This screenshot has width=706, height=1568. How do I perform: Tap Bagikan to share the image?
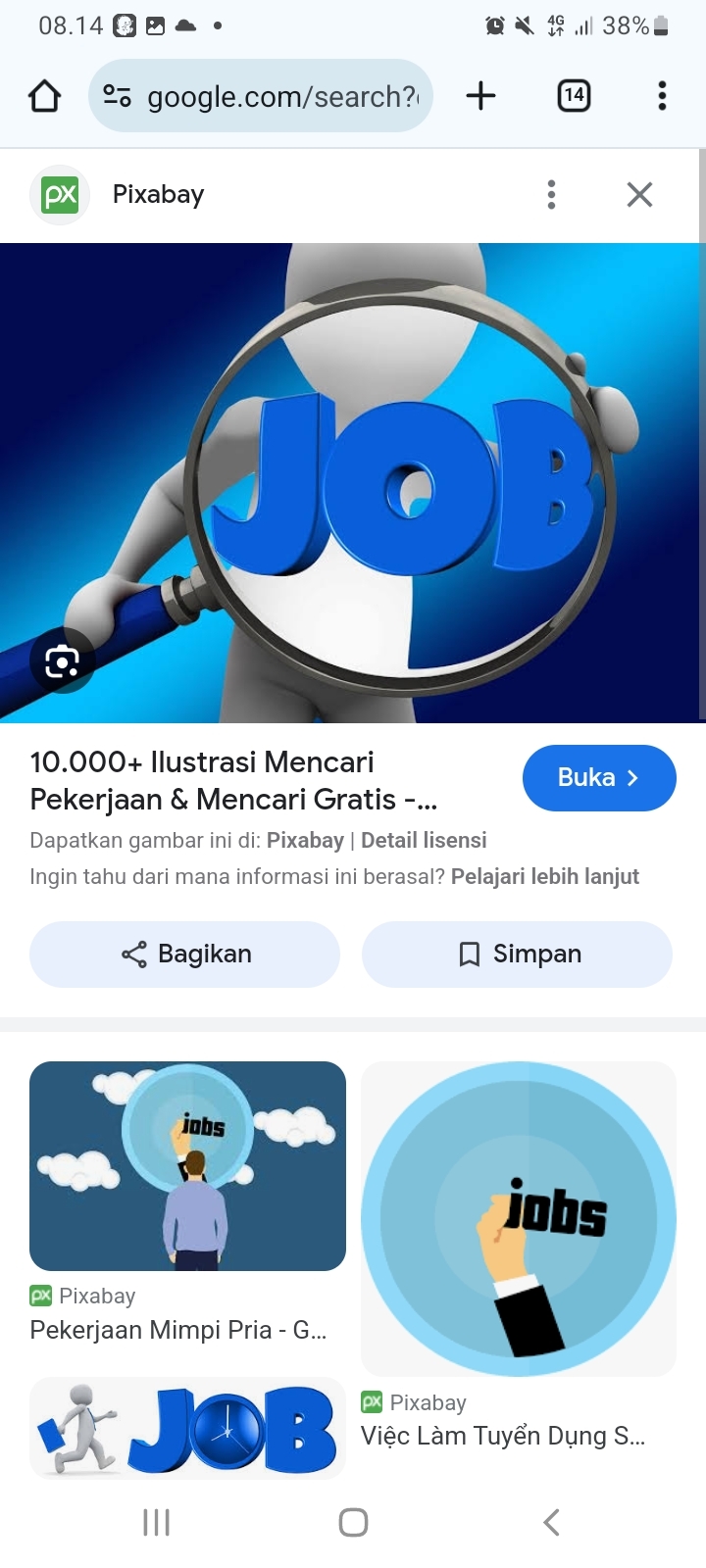coord(184,954)
